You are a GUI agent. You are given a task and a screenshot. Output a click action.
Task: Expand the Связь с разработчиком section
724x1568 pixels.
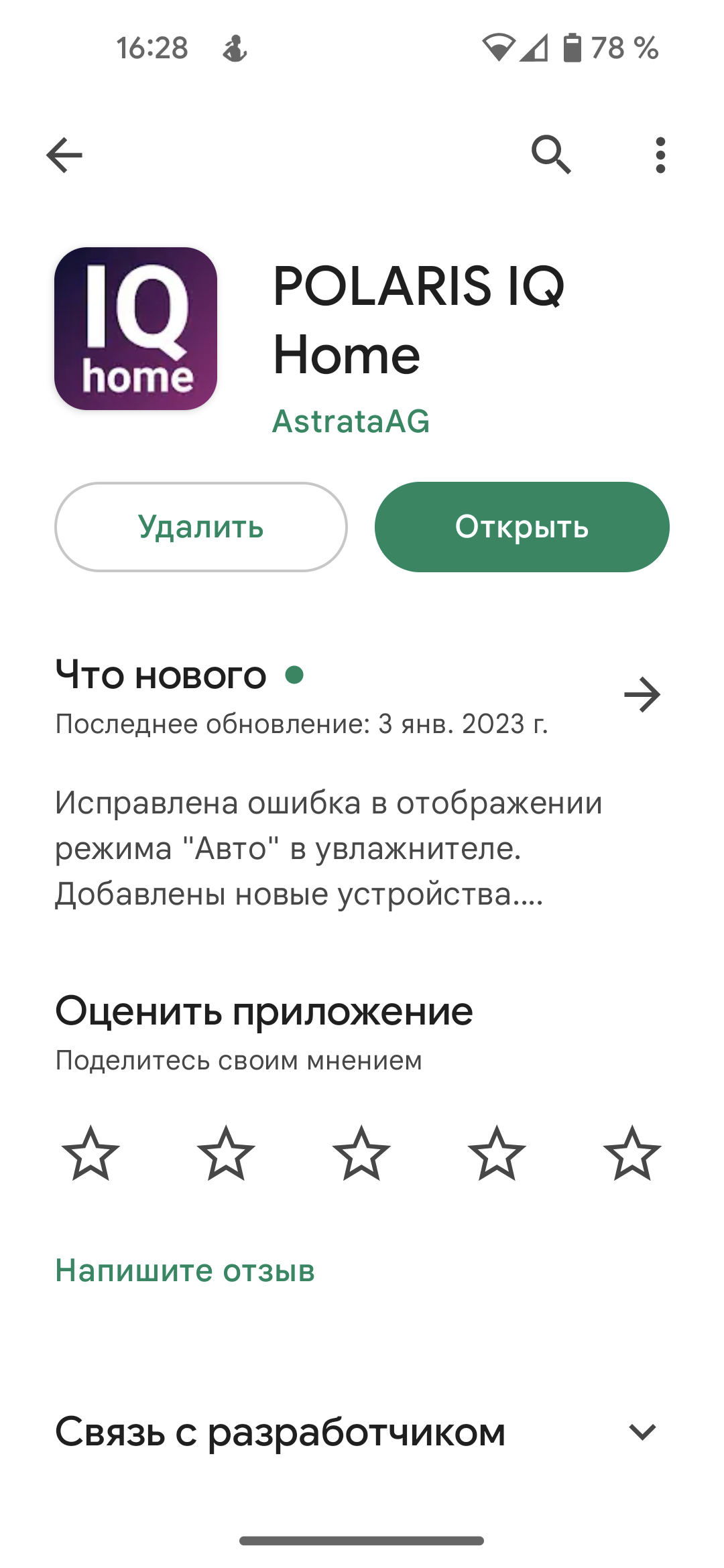[642, 1432]
